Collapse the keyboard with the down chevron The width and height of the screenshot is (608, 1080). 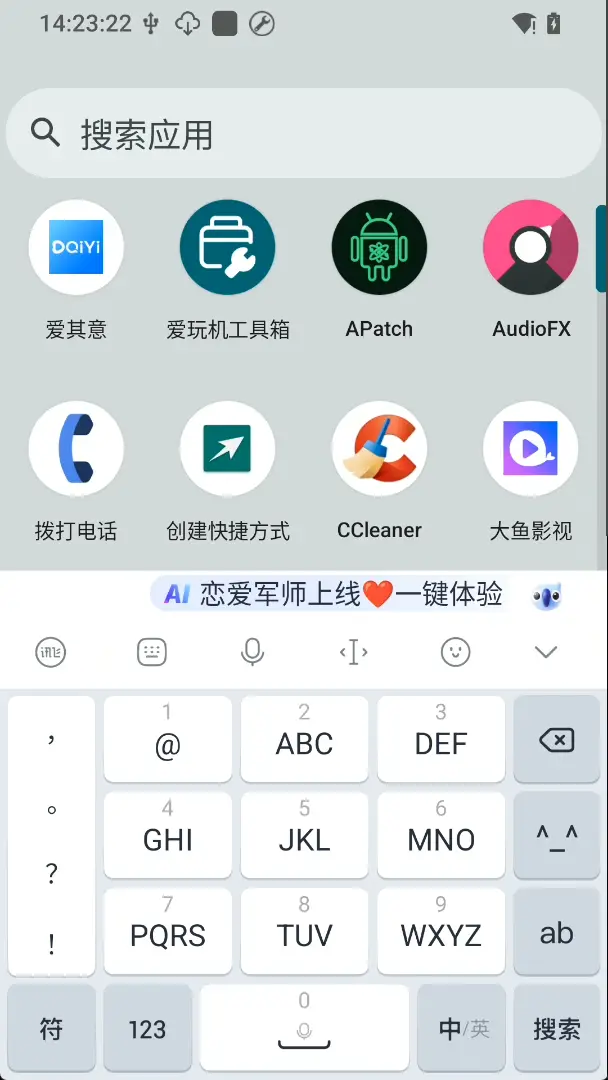point(545,653)
